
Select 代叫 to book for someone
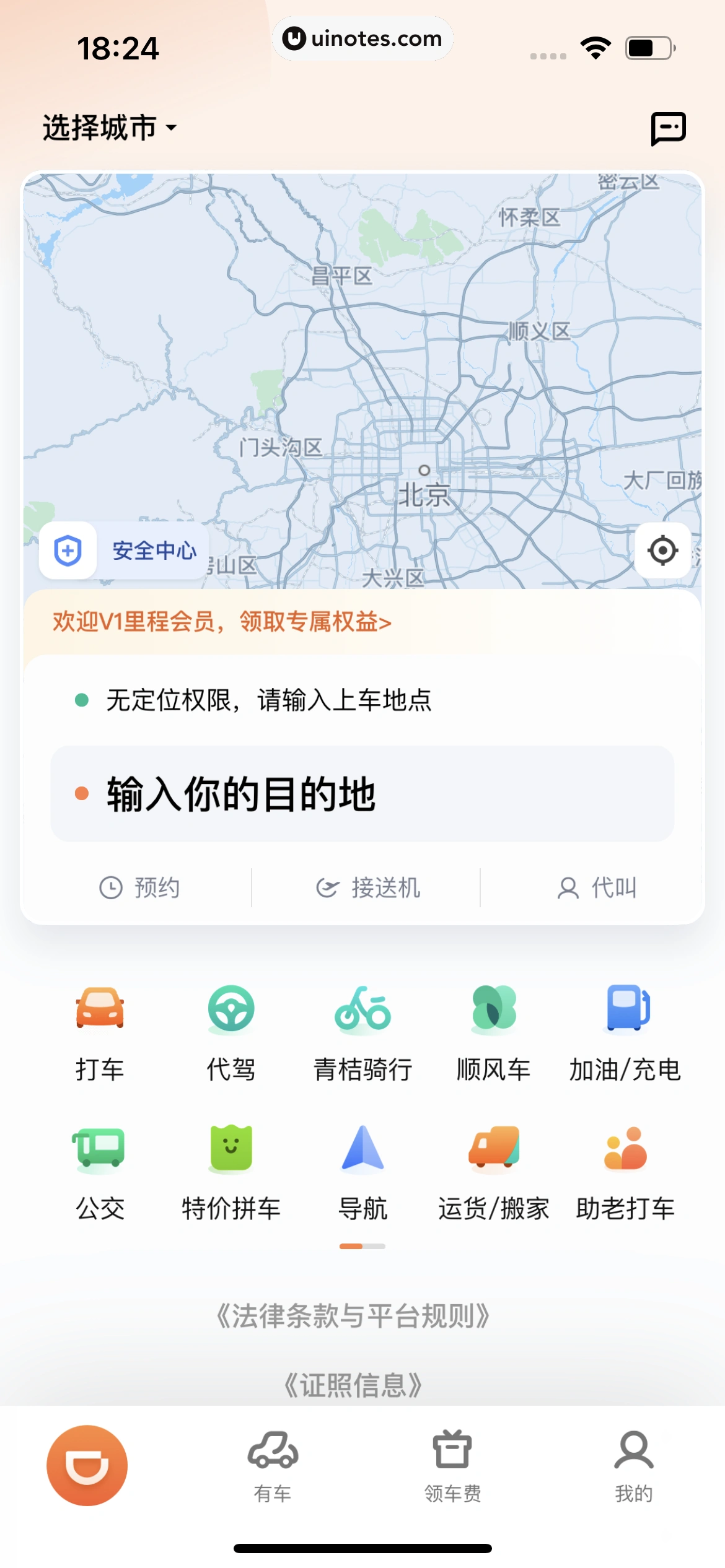pos(597,887)
